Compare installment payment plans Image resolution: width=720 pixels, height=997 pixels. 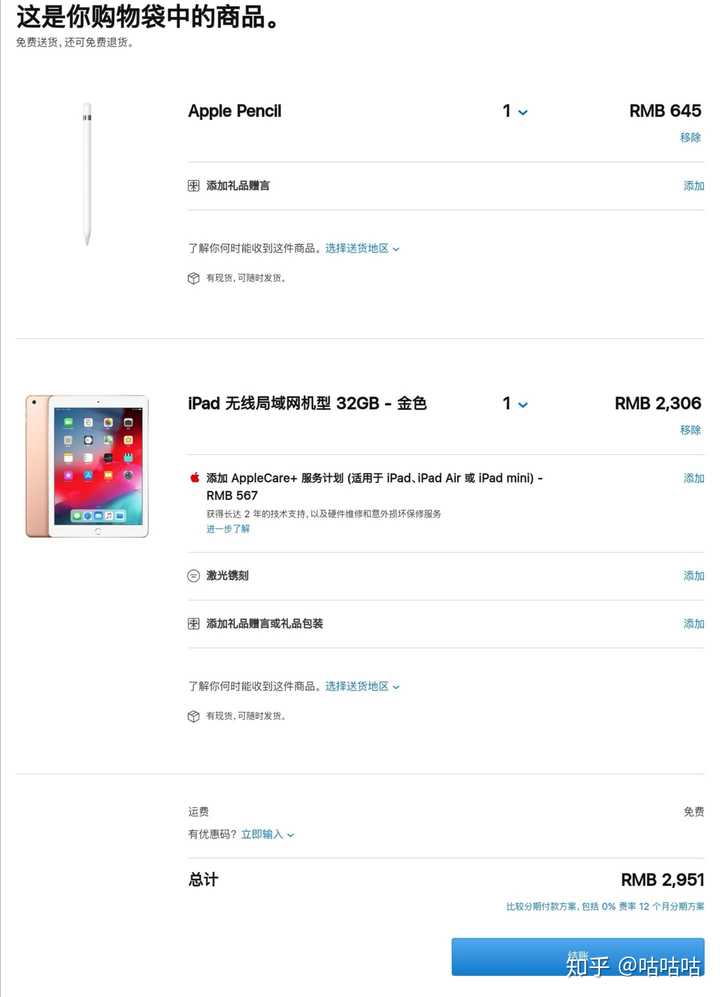pos(604,907)
